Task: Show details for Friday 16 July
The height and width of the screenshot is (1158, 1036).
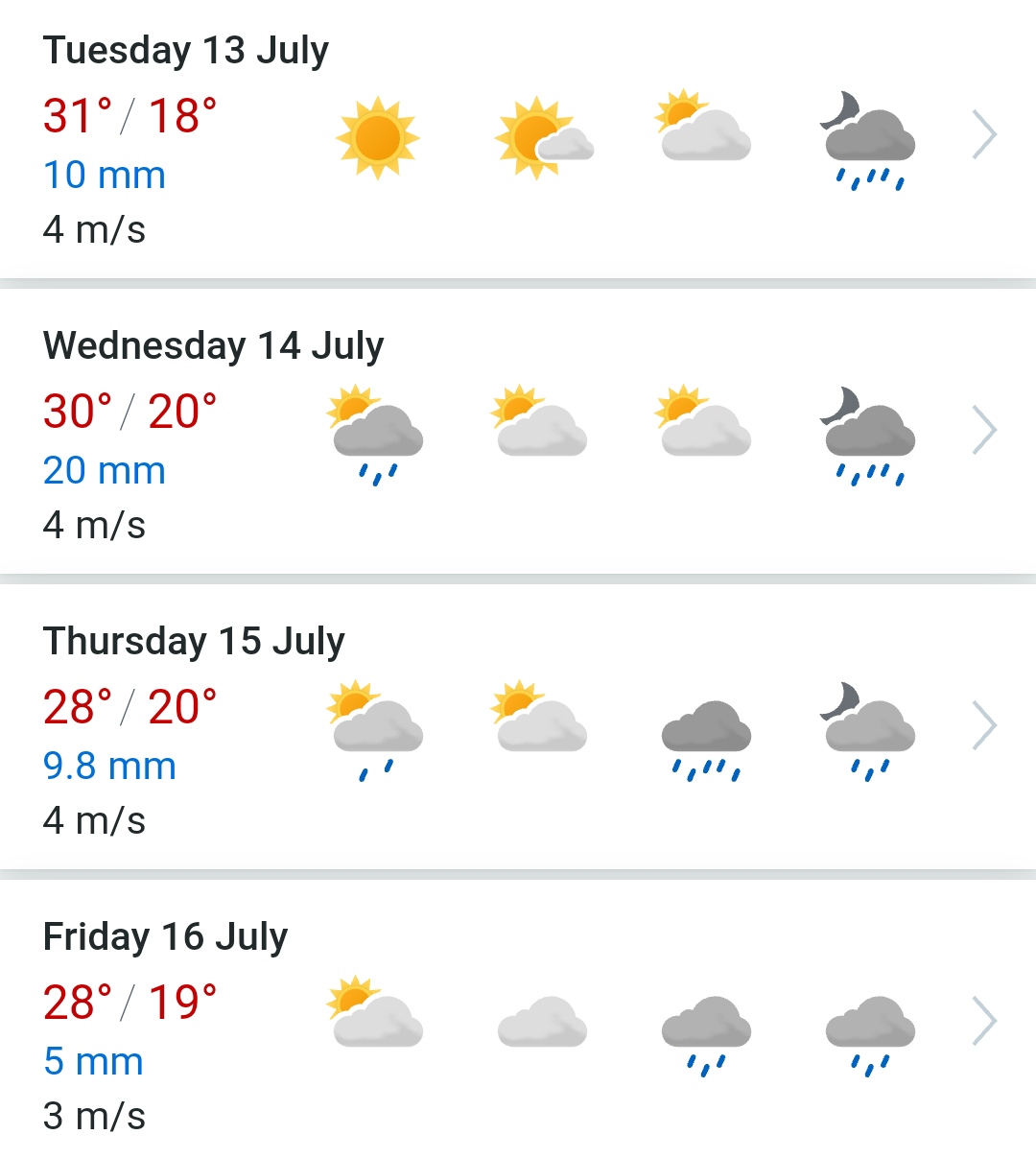Action: [x=984, y=1021]
